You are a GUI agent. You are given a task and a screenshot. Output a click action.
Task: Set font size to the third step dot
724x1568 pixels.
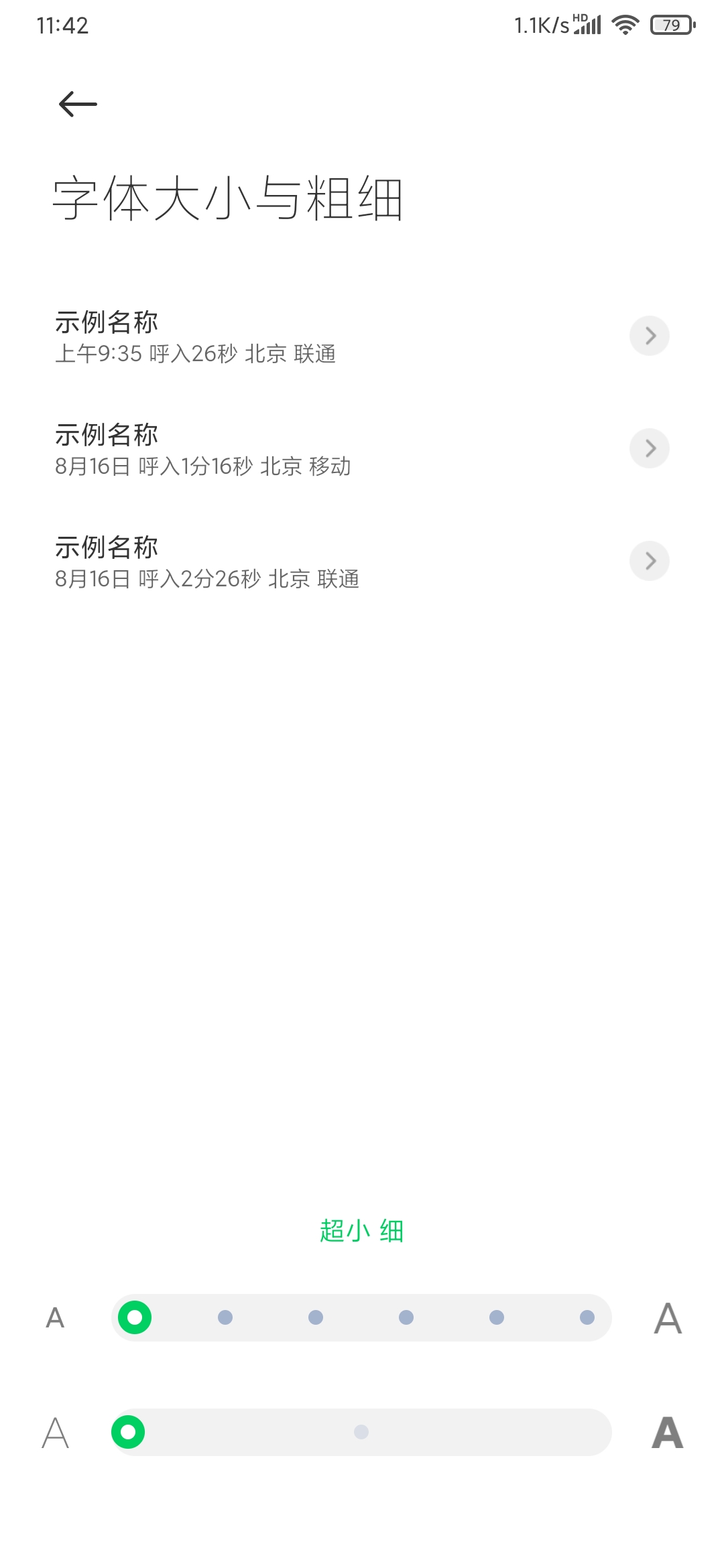316,1317
